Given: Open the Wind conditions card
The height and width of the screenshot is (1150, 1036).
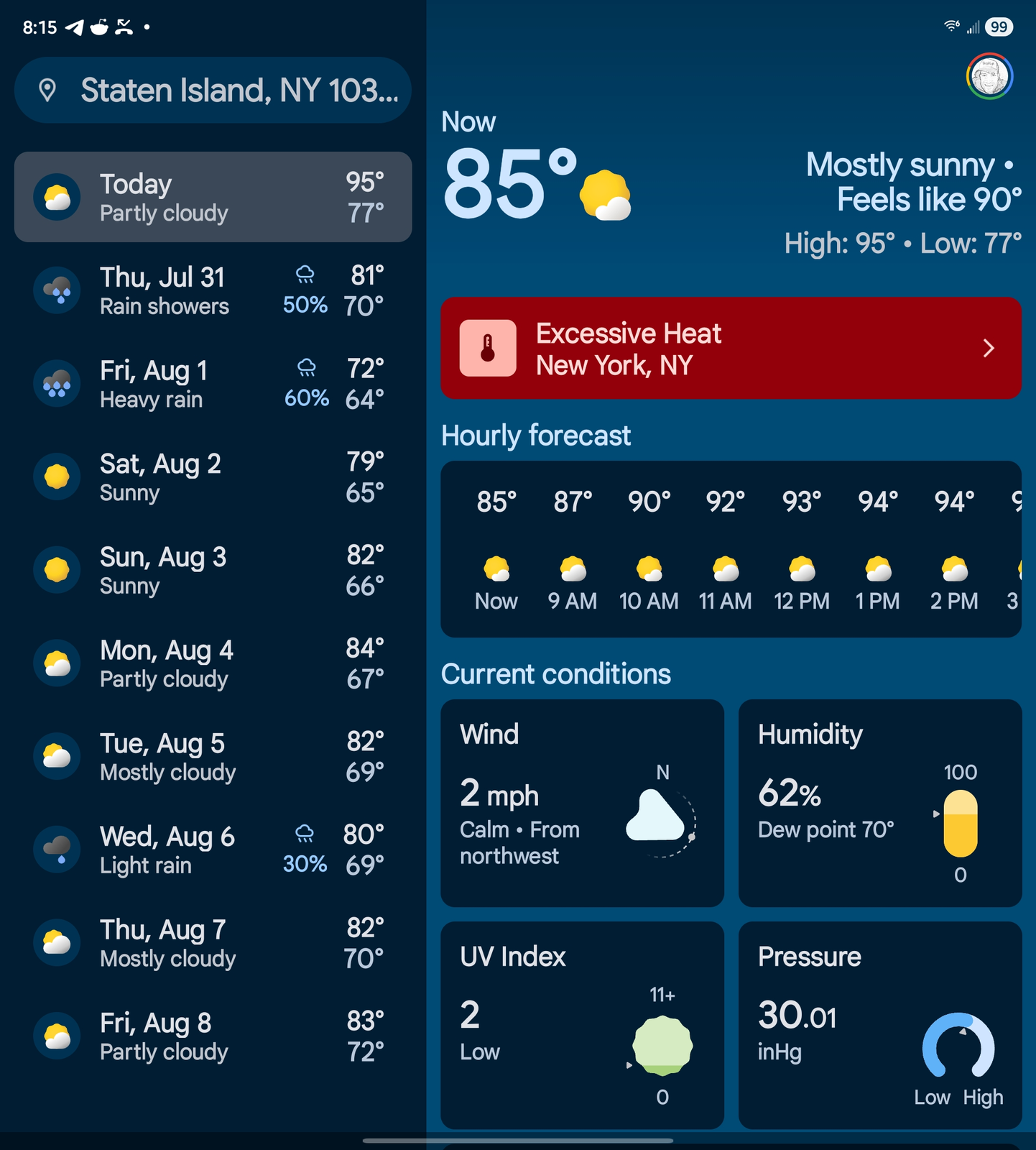Looking at the screenshot, I should 582,803.
